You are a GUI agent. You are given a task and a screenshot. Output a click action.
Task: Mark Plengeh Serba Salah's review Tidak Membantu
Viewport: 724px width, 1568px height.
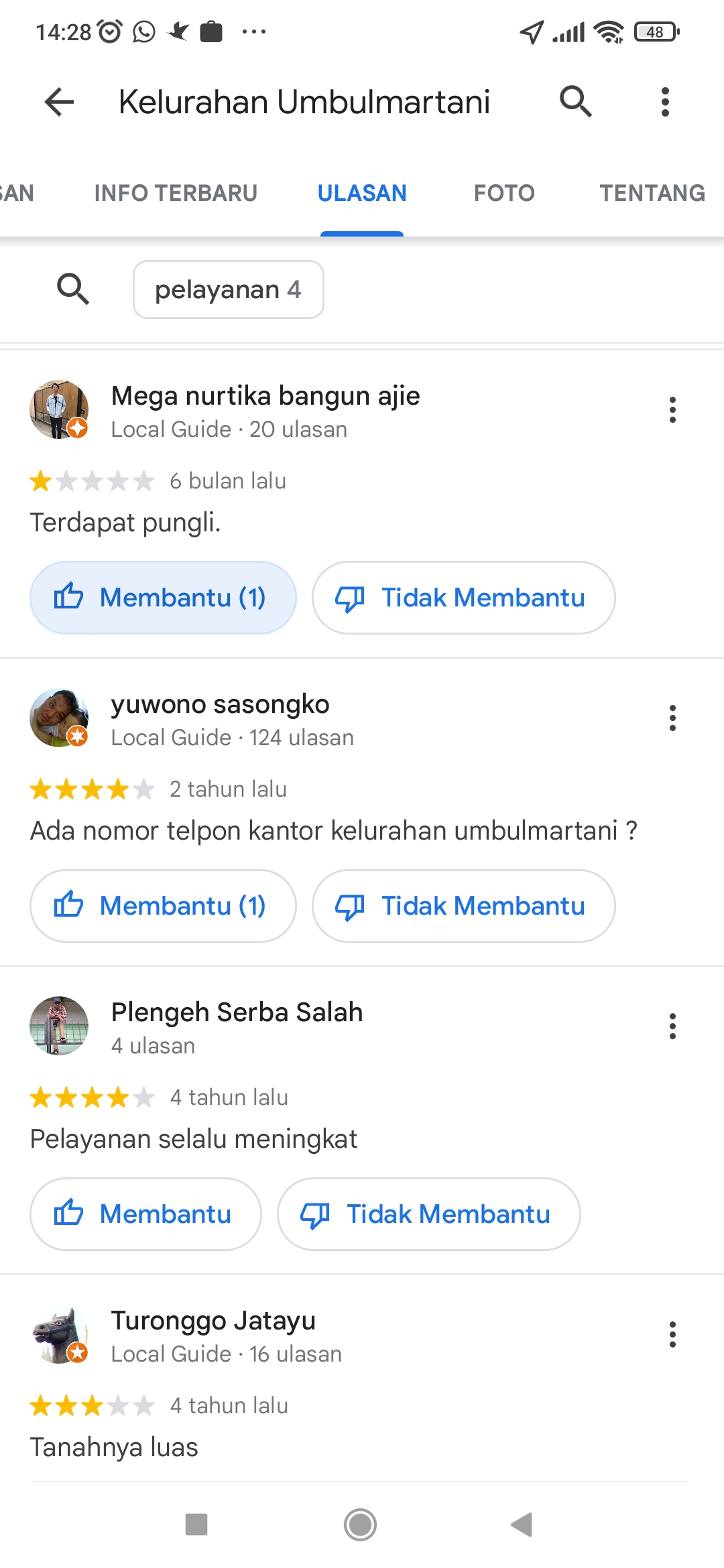pyautogui.click(x=428, y=1214)
